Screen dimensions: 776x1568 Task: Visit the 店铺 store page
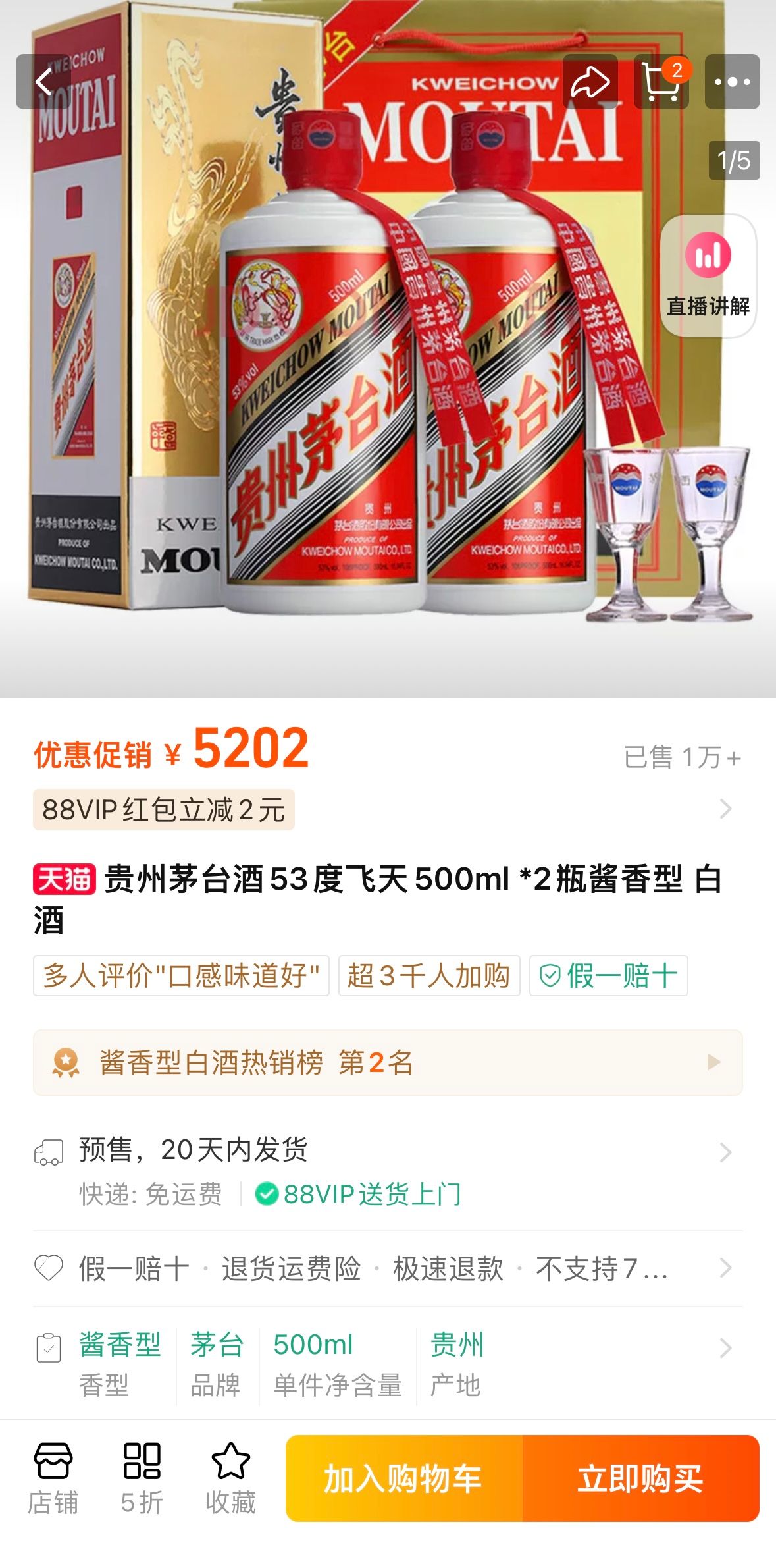[53, 1478]
